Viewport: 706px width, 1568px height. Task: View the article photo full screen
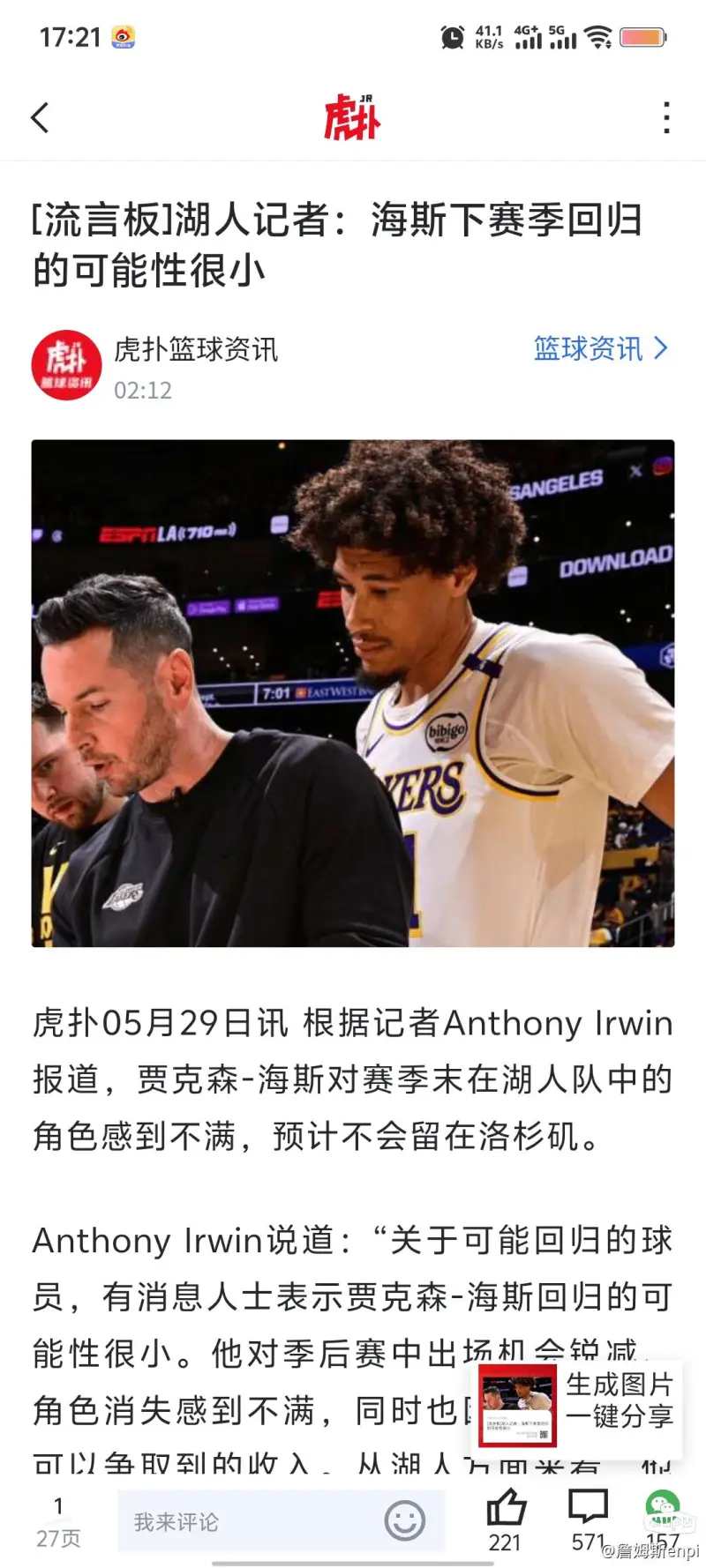tap(353, 693)
